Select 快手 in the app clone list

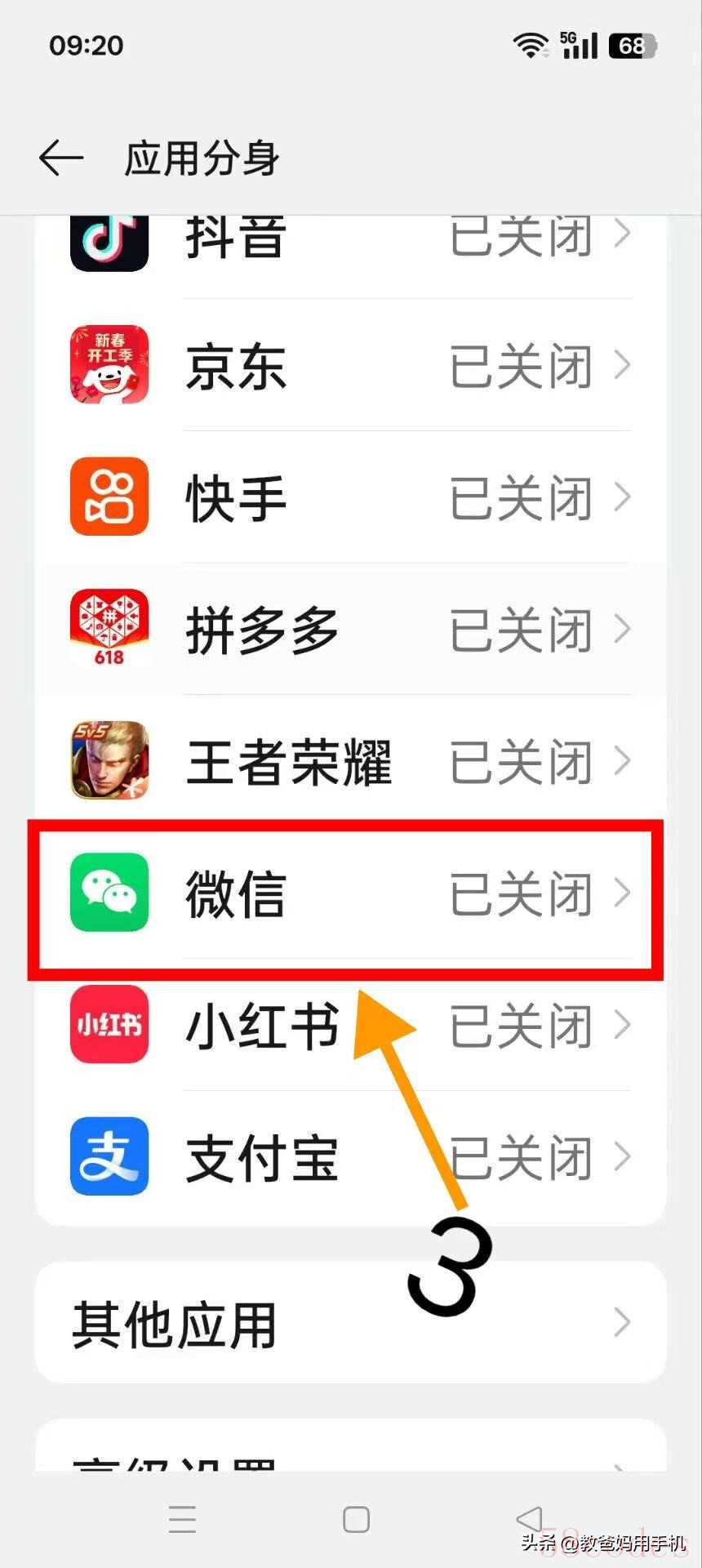351,497
